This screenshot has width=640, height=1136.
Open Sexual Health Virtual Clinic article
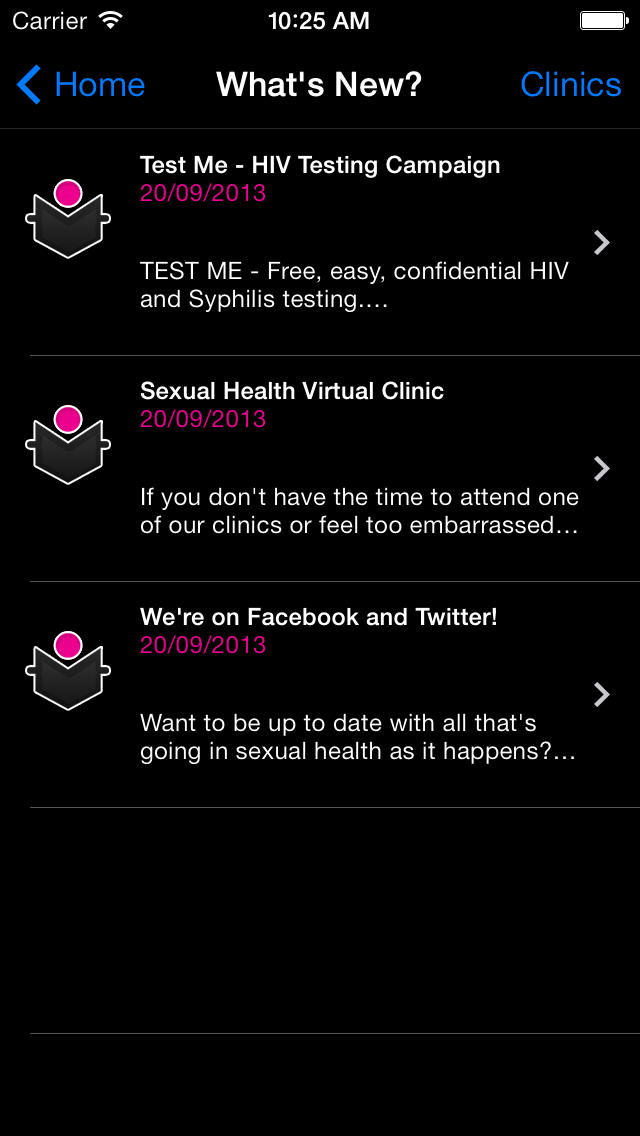[x=320, y=469]
